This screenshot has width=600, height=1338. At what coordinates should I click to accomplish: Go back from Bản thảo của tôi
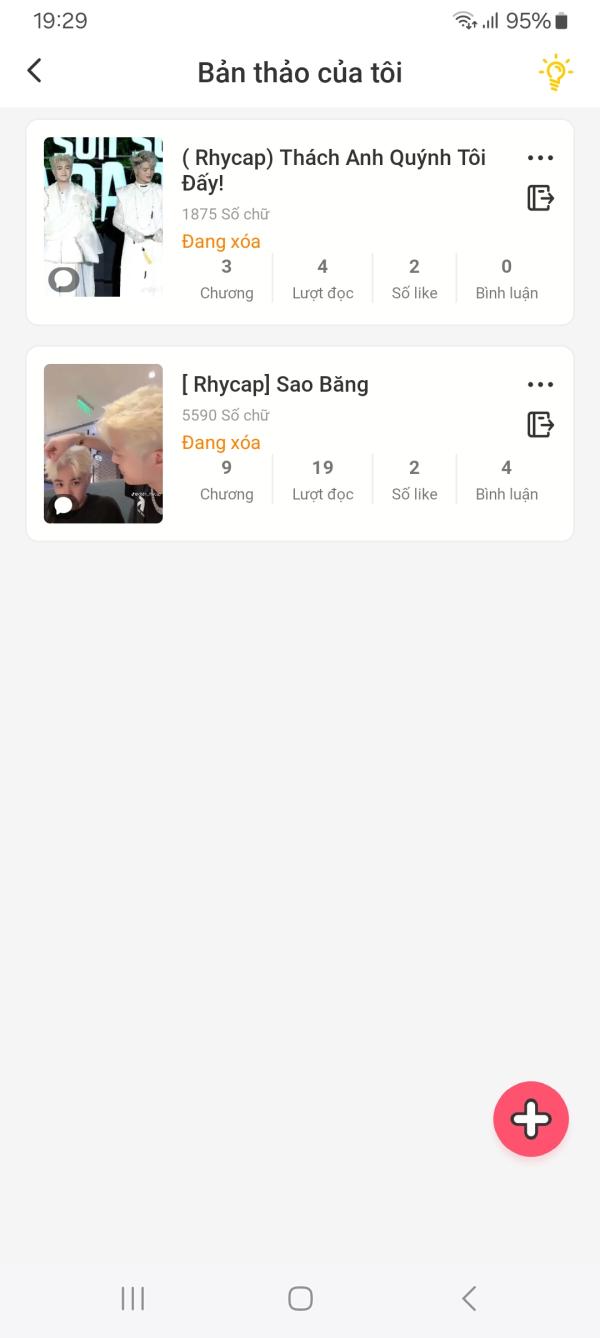pos(35,70)
